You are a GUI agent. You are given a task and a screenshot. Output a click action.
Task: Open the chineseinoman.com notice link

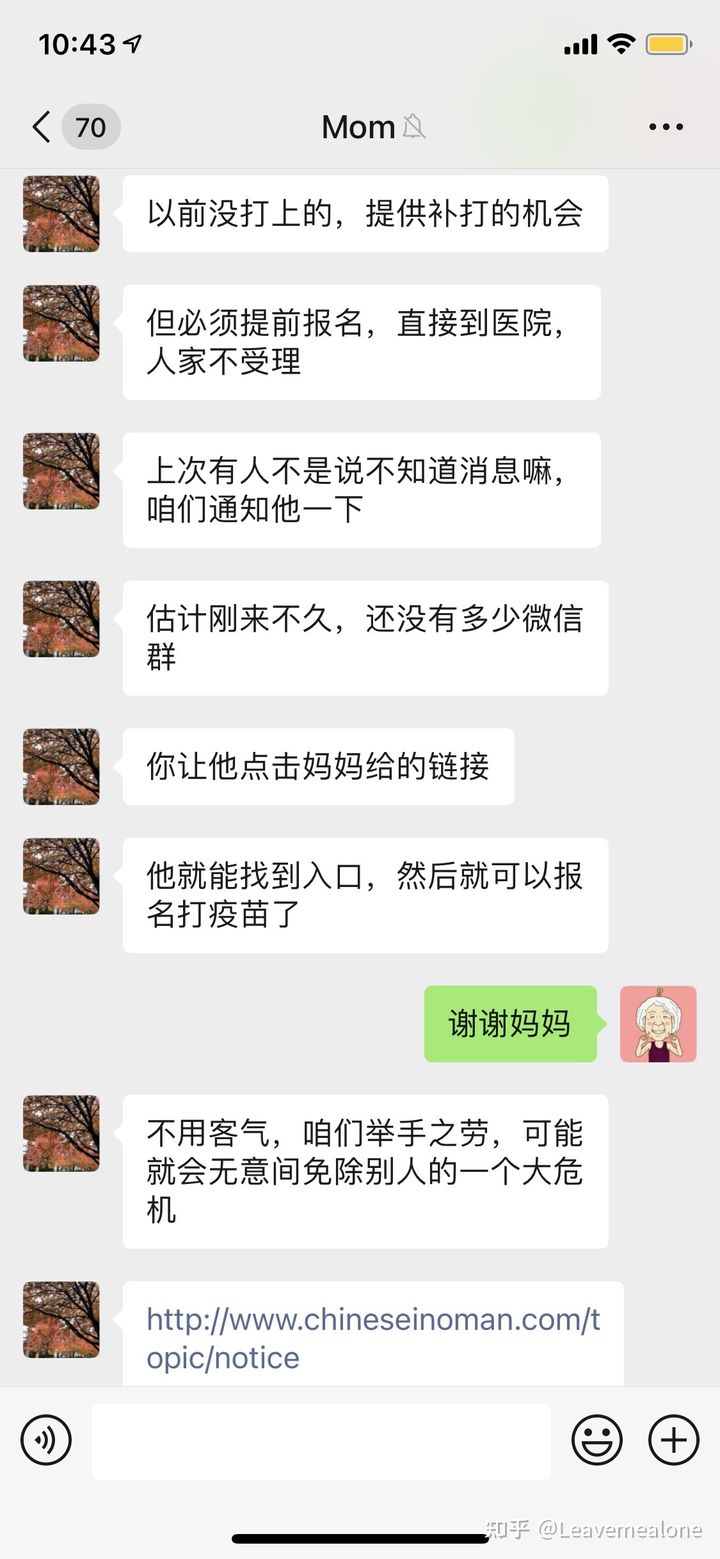[x=373, y=1338]
